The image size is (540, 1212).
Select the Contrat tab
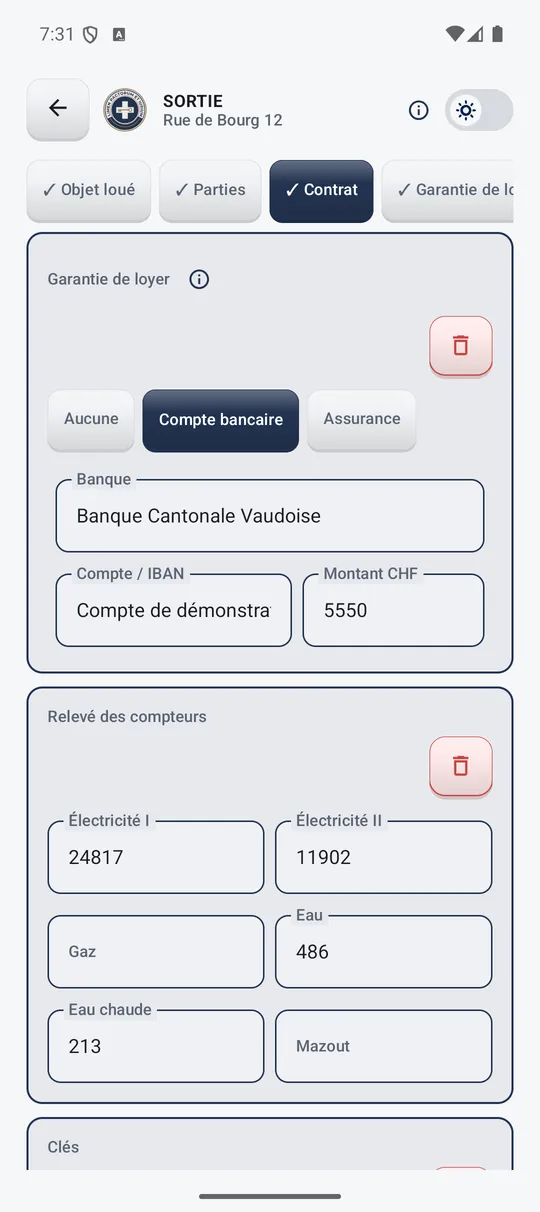click(x=321, y=190)
